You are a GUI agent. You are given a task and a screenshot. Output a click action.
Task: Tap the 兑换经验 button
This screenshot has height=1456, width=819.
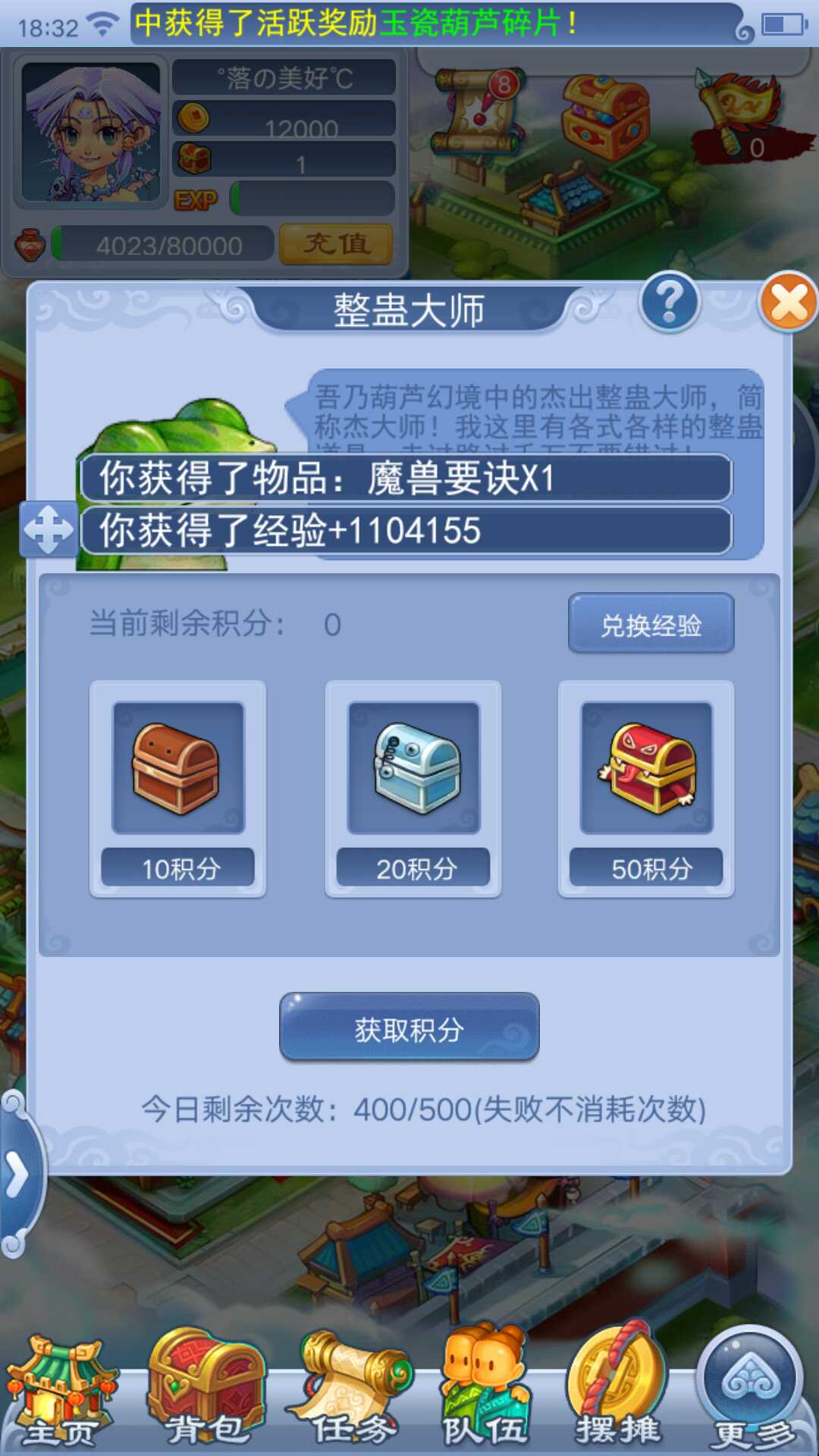coord(651,624)
